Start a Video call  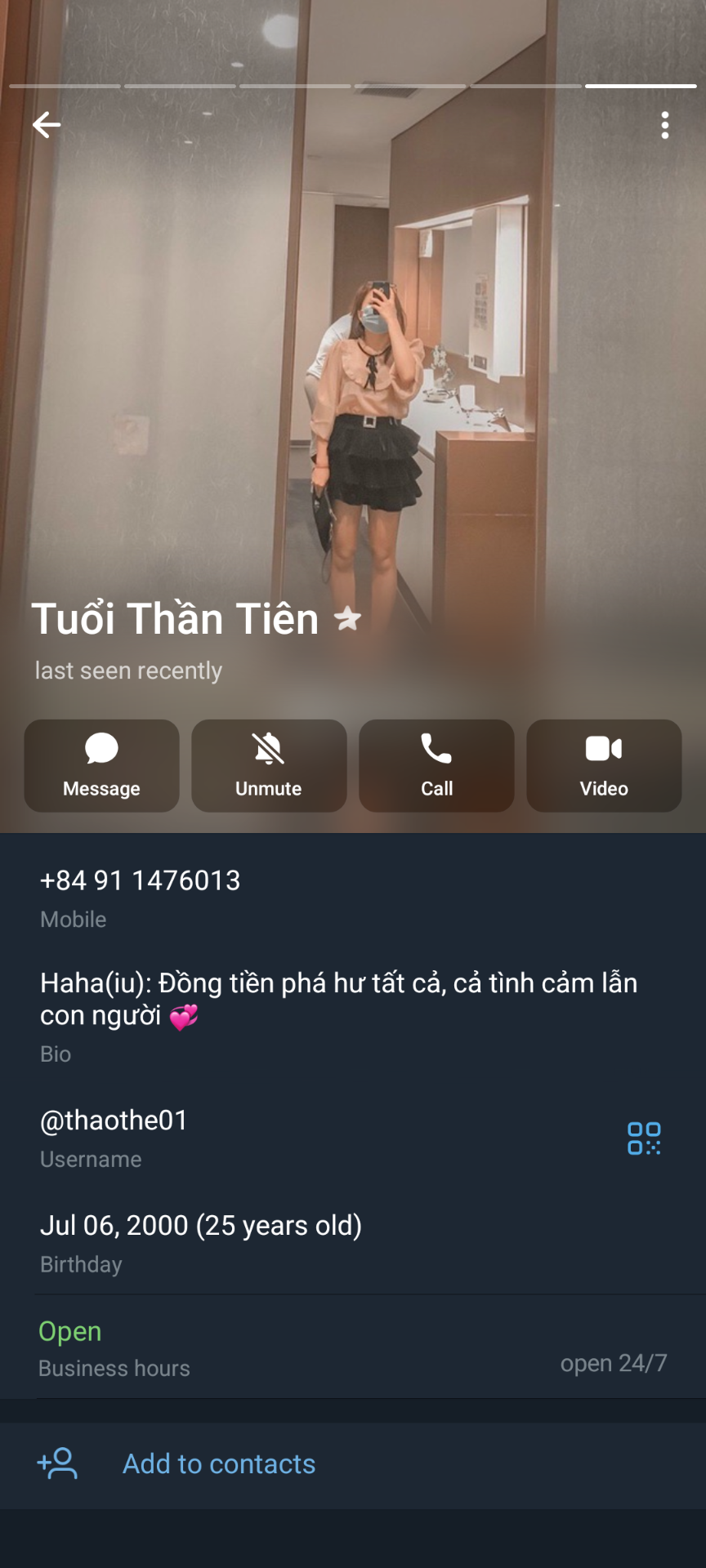pyautogui.click(x=604, y=765)
